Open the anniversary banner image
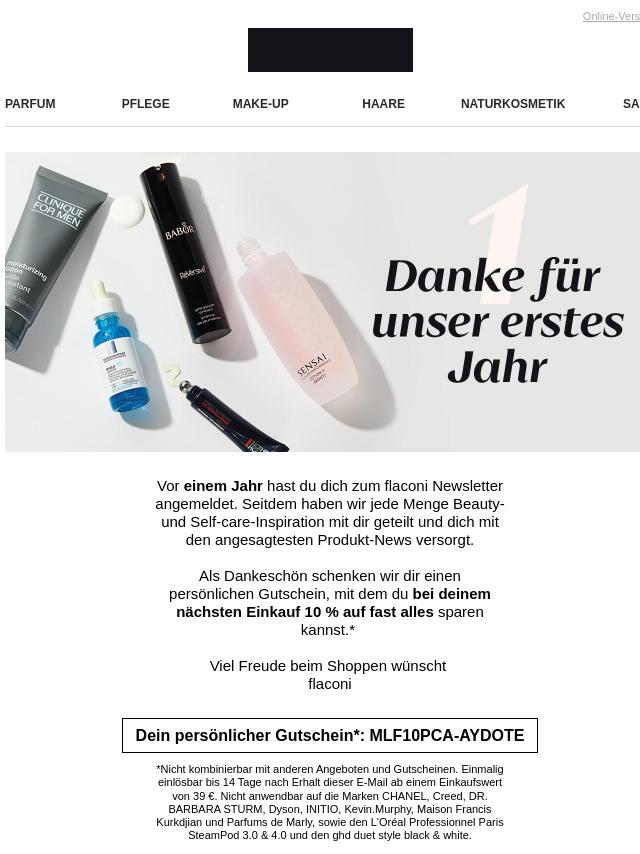 [322, 301]
